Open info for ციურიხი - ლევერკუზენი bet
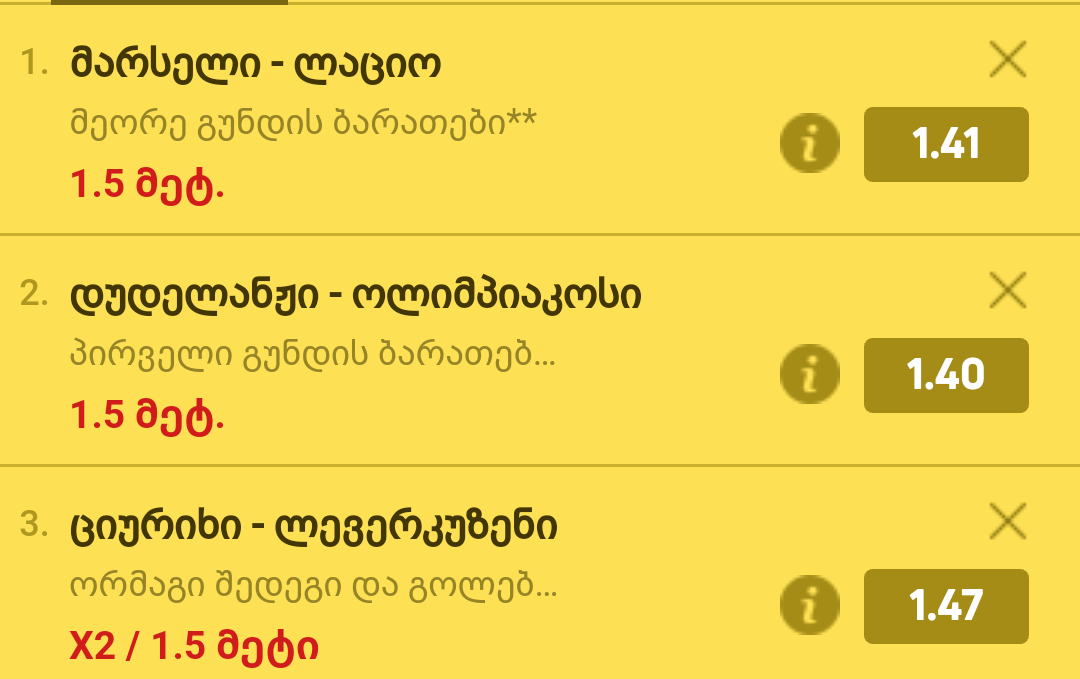The image size is (1080, 679). (x=810, y=606)
